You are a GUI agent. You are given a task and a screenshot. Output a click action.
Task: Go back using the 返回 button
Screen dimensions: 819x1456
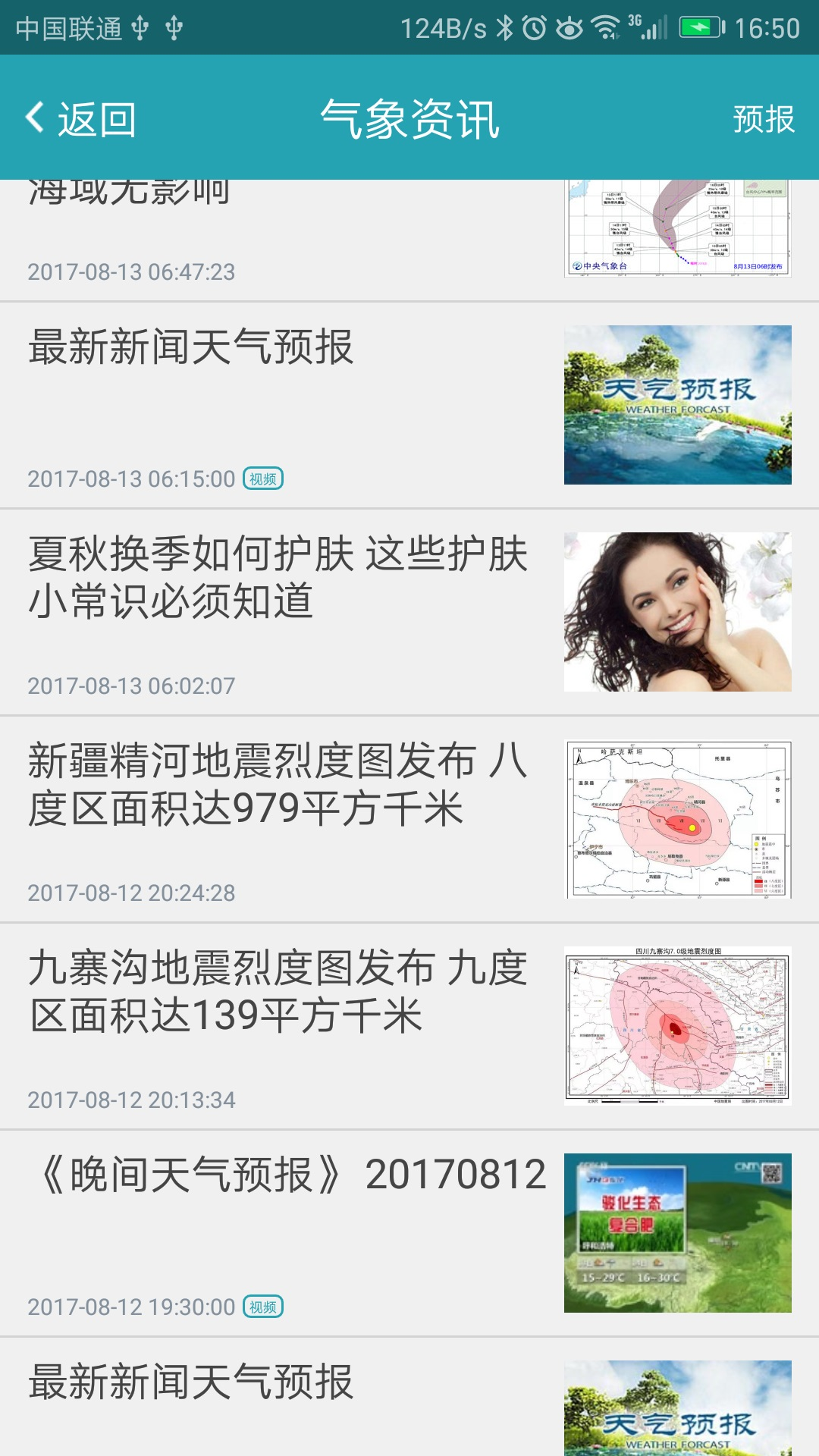click(81, 119)
